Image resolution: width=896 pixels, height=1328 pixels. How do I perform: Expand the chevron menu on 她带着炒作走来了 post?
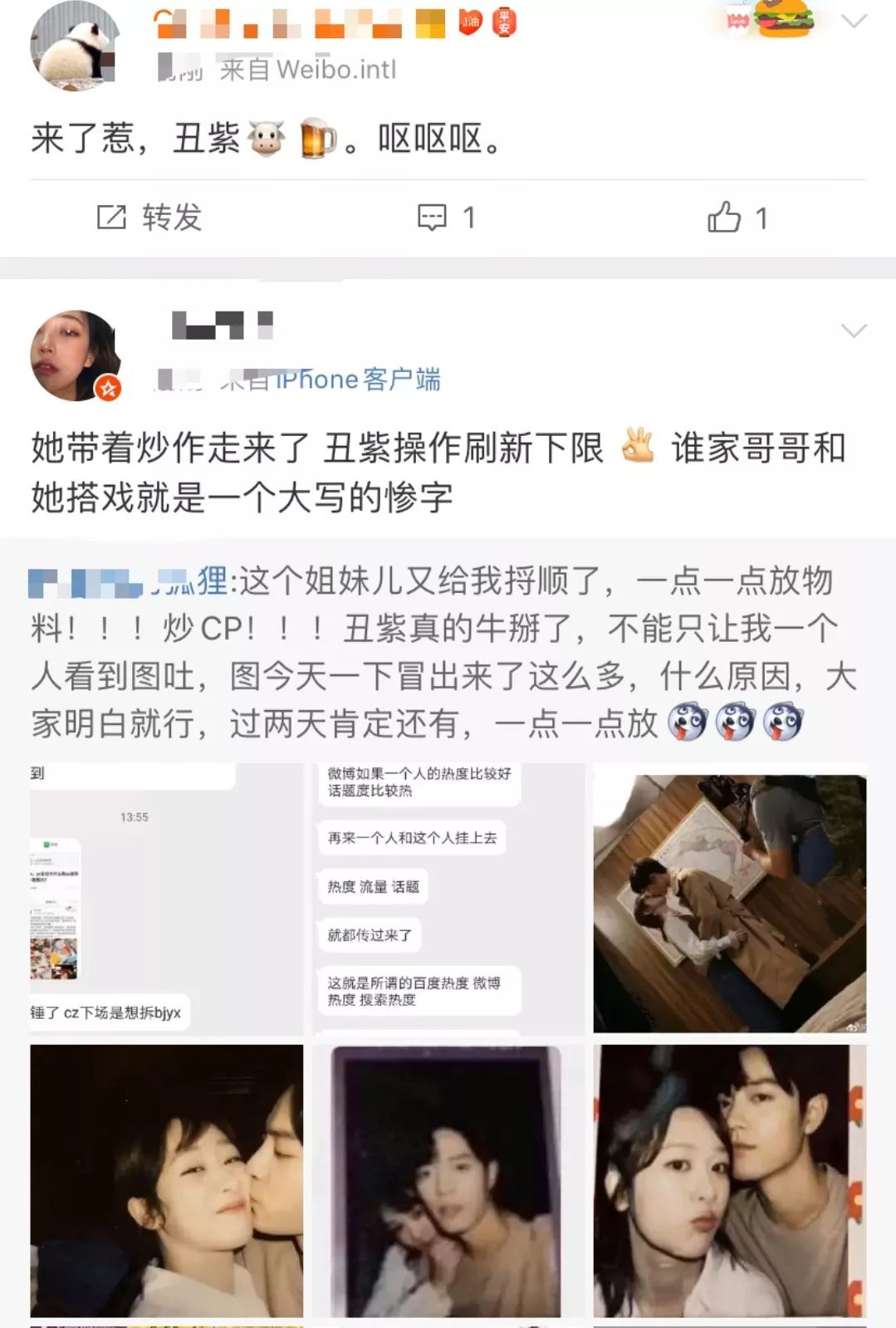(x=854, y=331)
